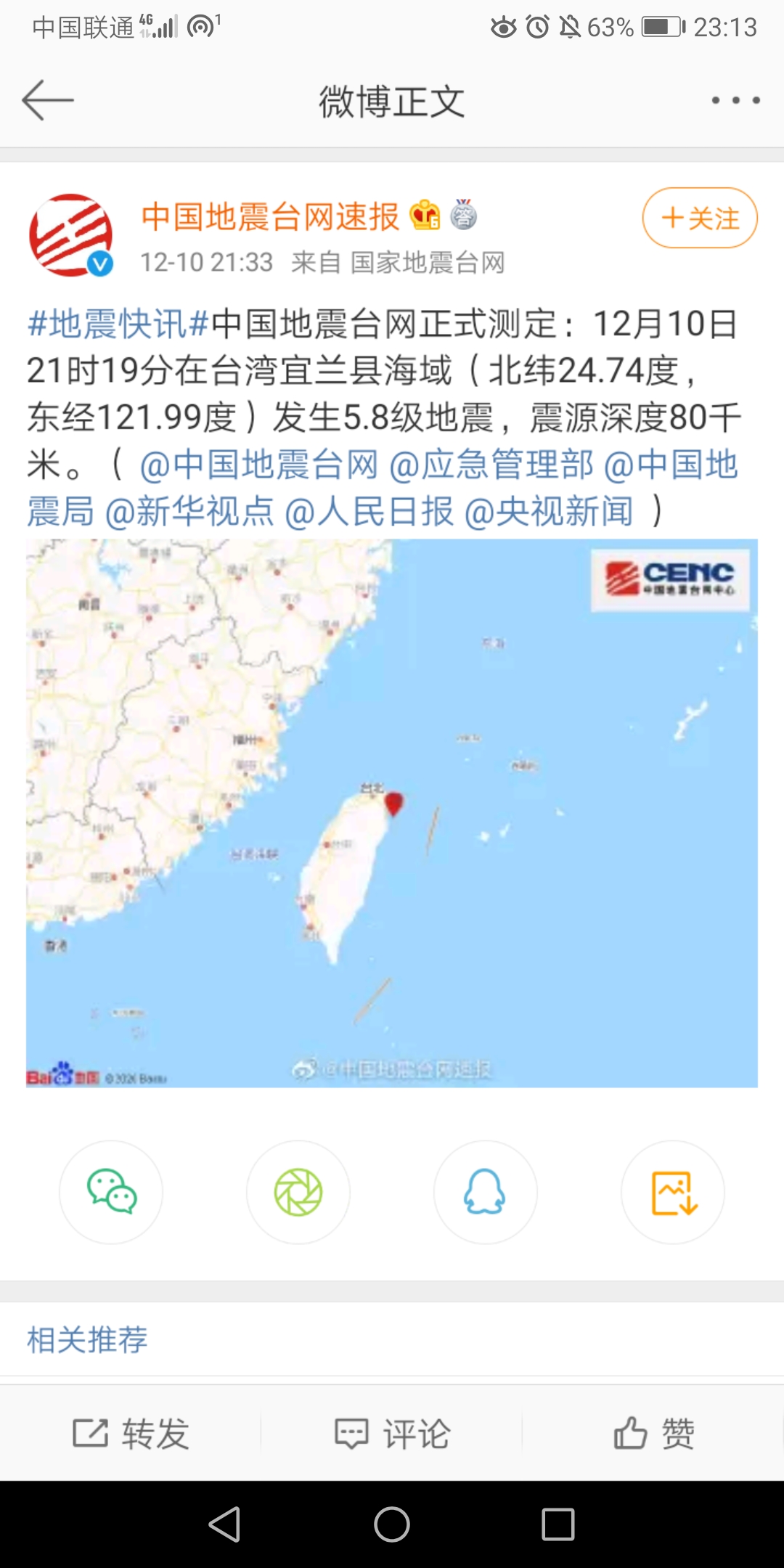This screenshot has width=784, height=1568.
Task: Open the @人民日报 mention
Action: pyautogui.click(x=369, y=512)
